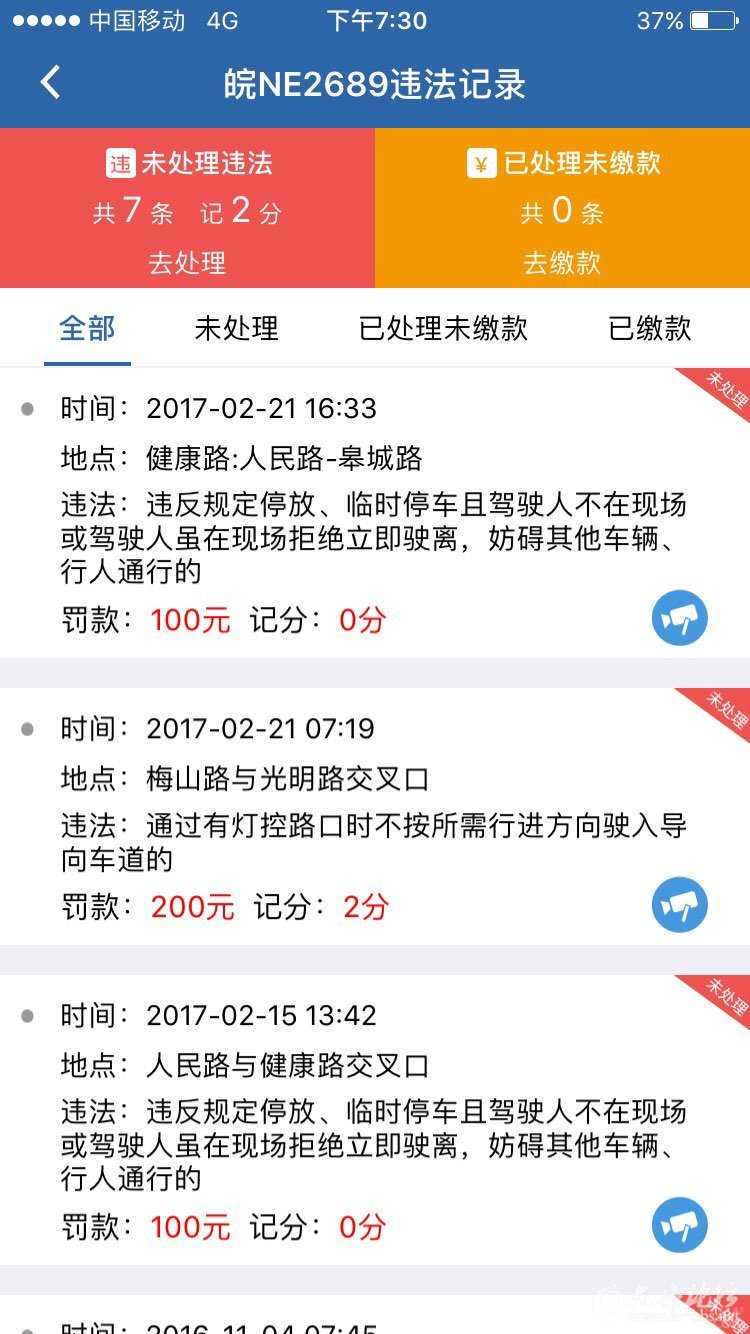This screenshot has width=750, height=1334.
Task: View camera evidence for the 2017-02-15 violation
Action: pyautogui.click(x=680, y=1225)
